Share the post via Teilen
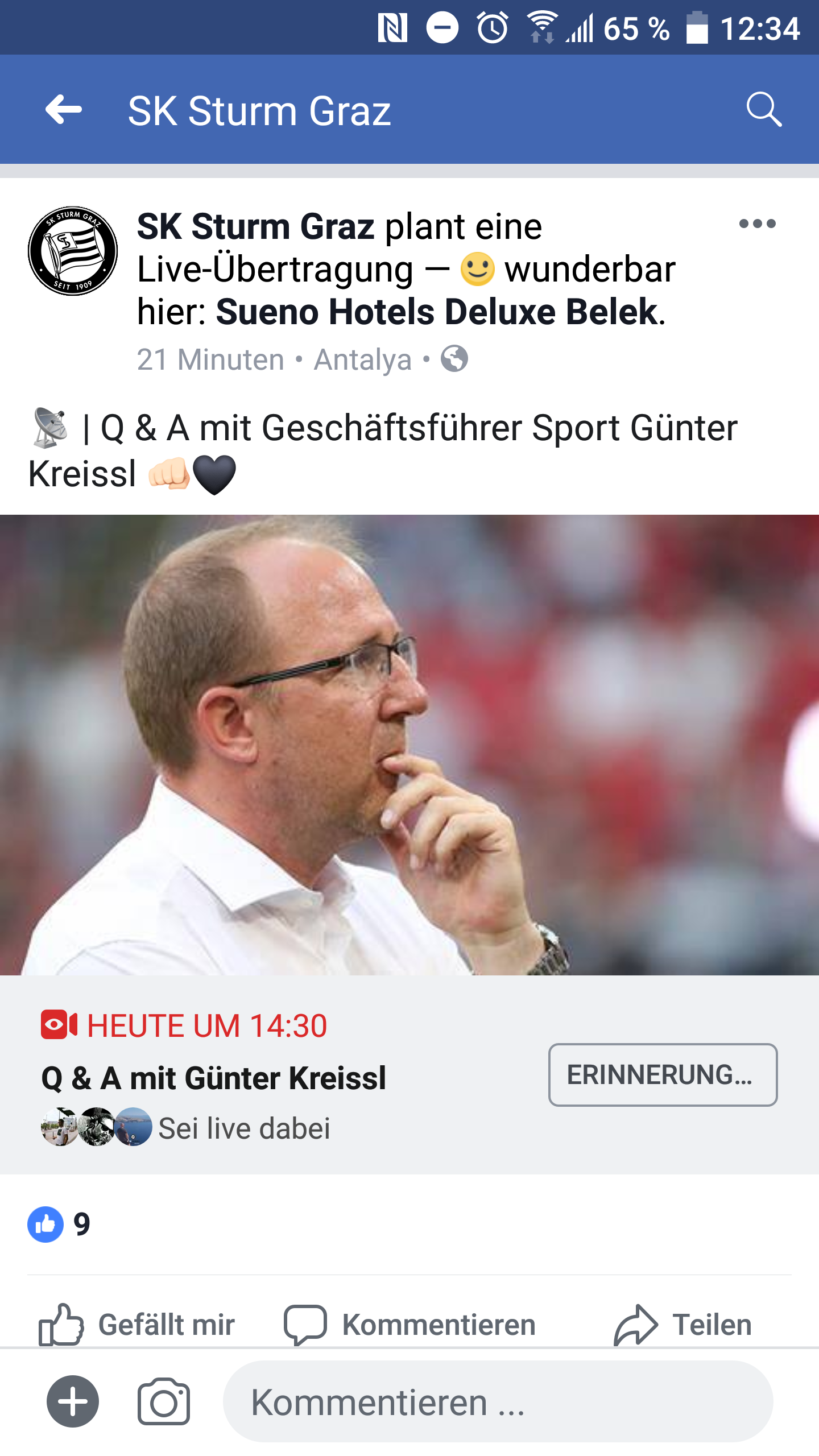This screenshot has width=819, height=1456. (x=682, y=1325)
